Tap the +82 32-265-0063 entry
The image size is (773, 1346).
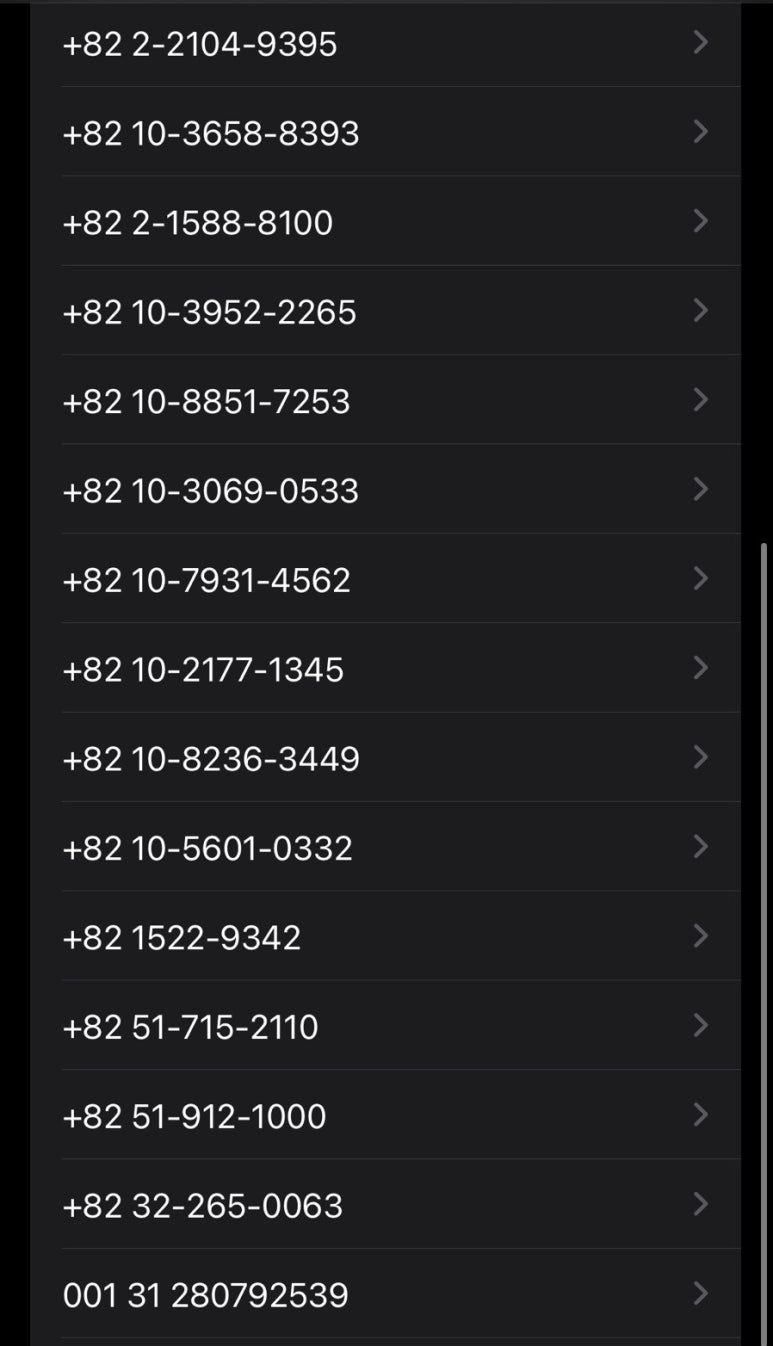point(385,1204)
